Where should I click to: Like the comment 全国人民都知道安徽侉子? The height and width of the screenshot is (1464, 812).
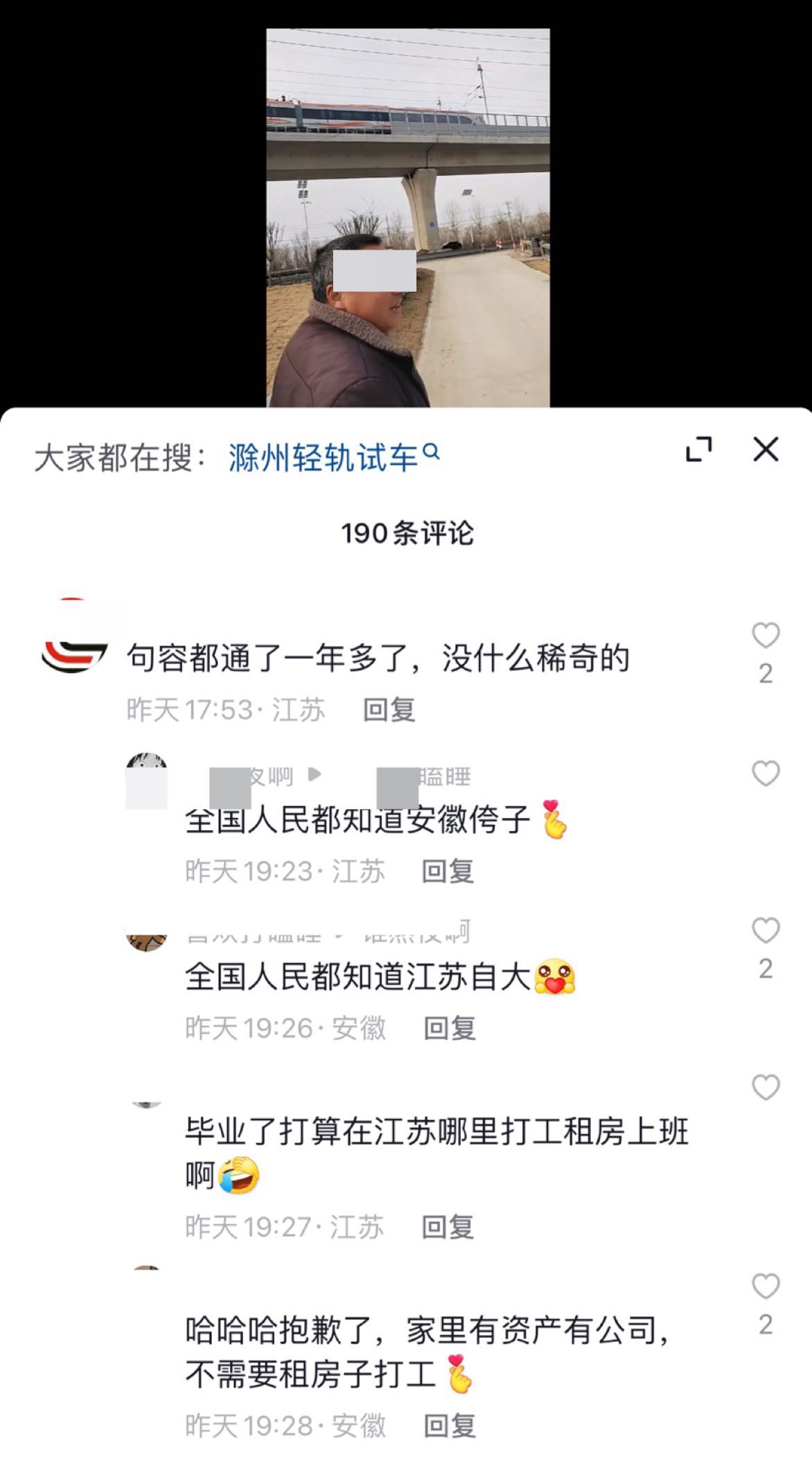tap(765, 774)
